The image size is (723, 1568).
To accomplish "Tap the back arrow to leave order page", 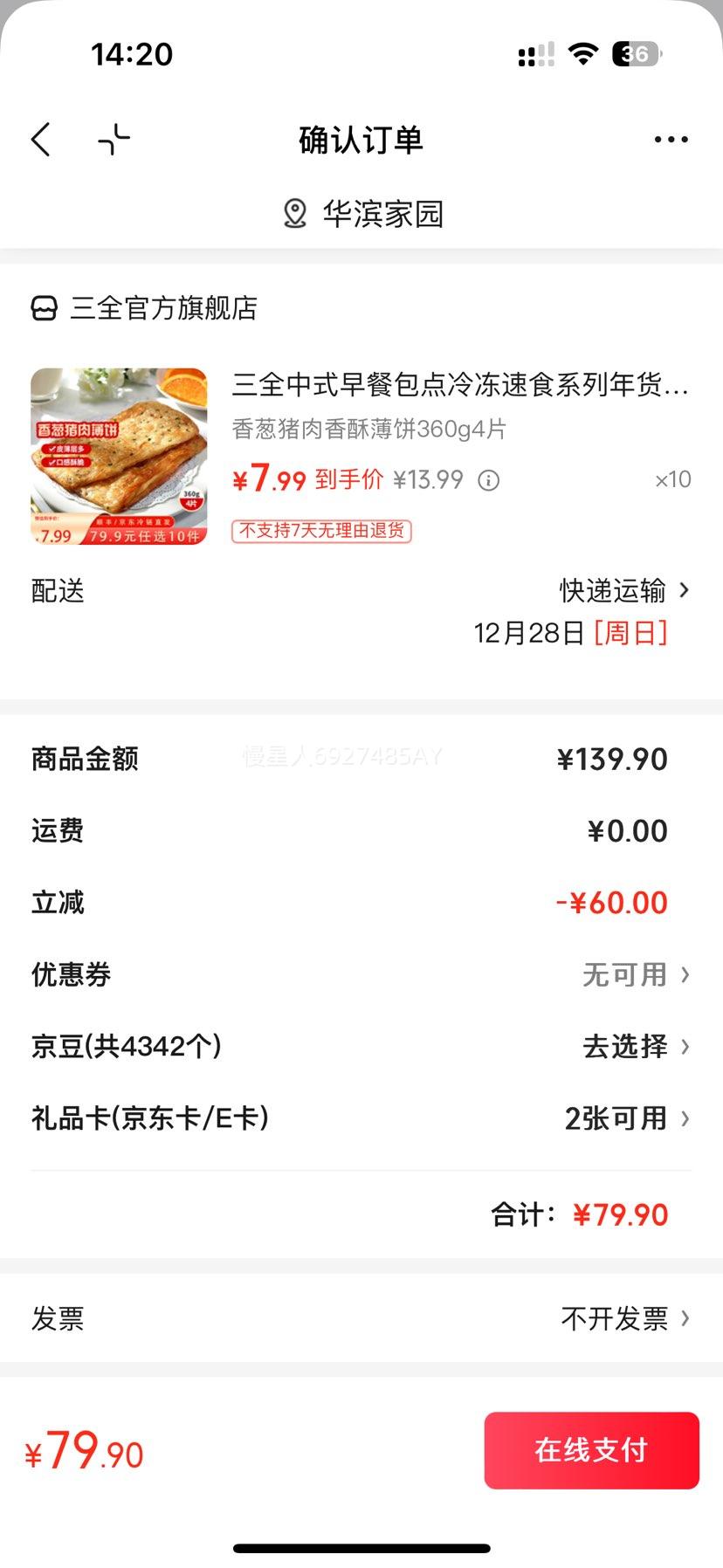I will point(40,140).
